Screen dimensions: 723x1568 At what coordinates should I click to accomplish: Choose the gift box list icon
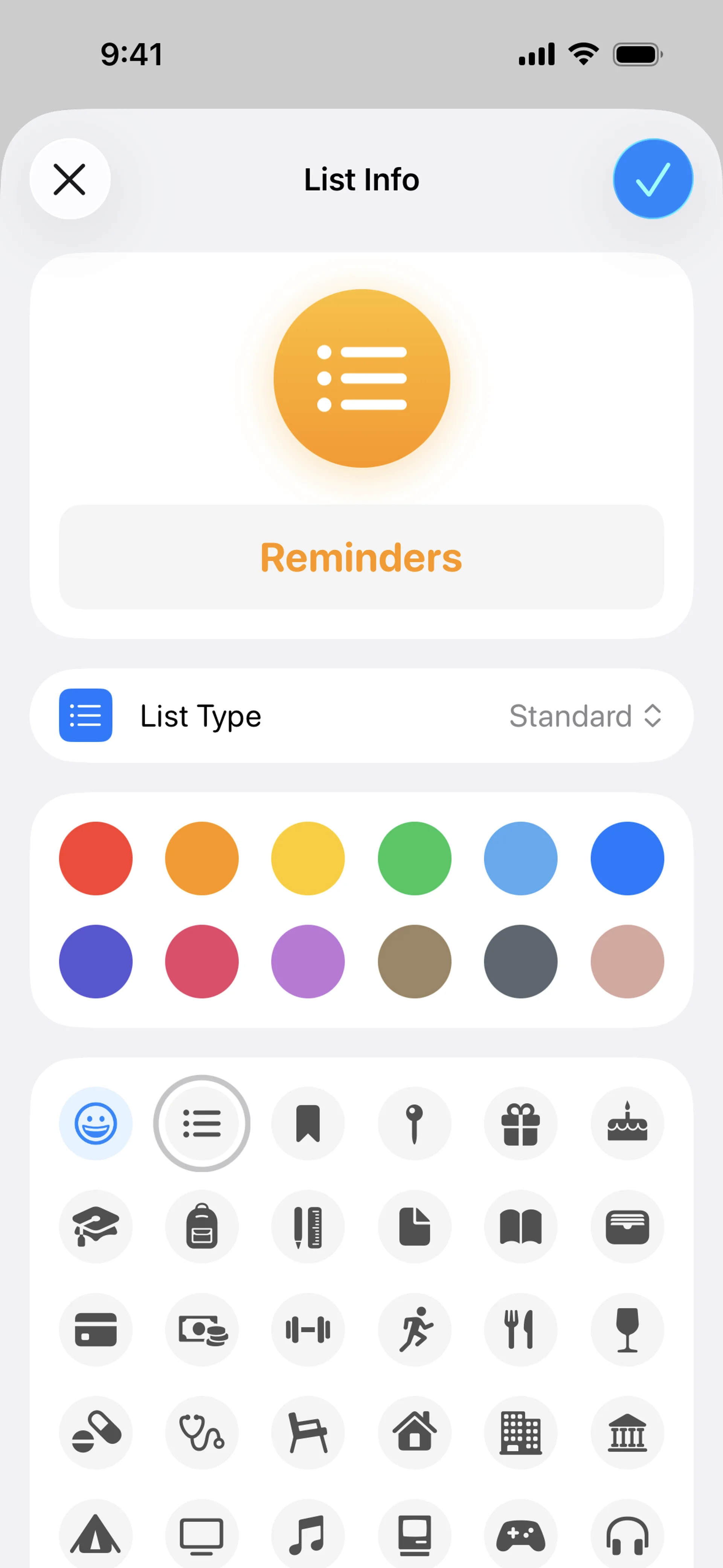(x=520, y=1123)
